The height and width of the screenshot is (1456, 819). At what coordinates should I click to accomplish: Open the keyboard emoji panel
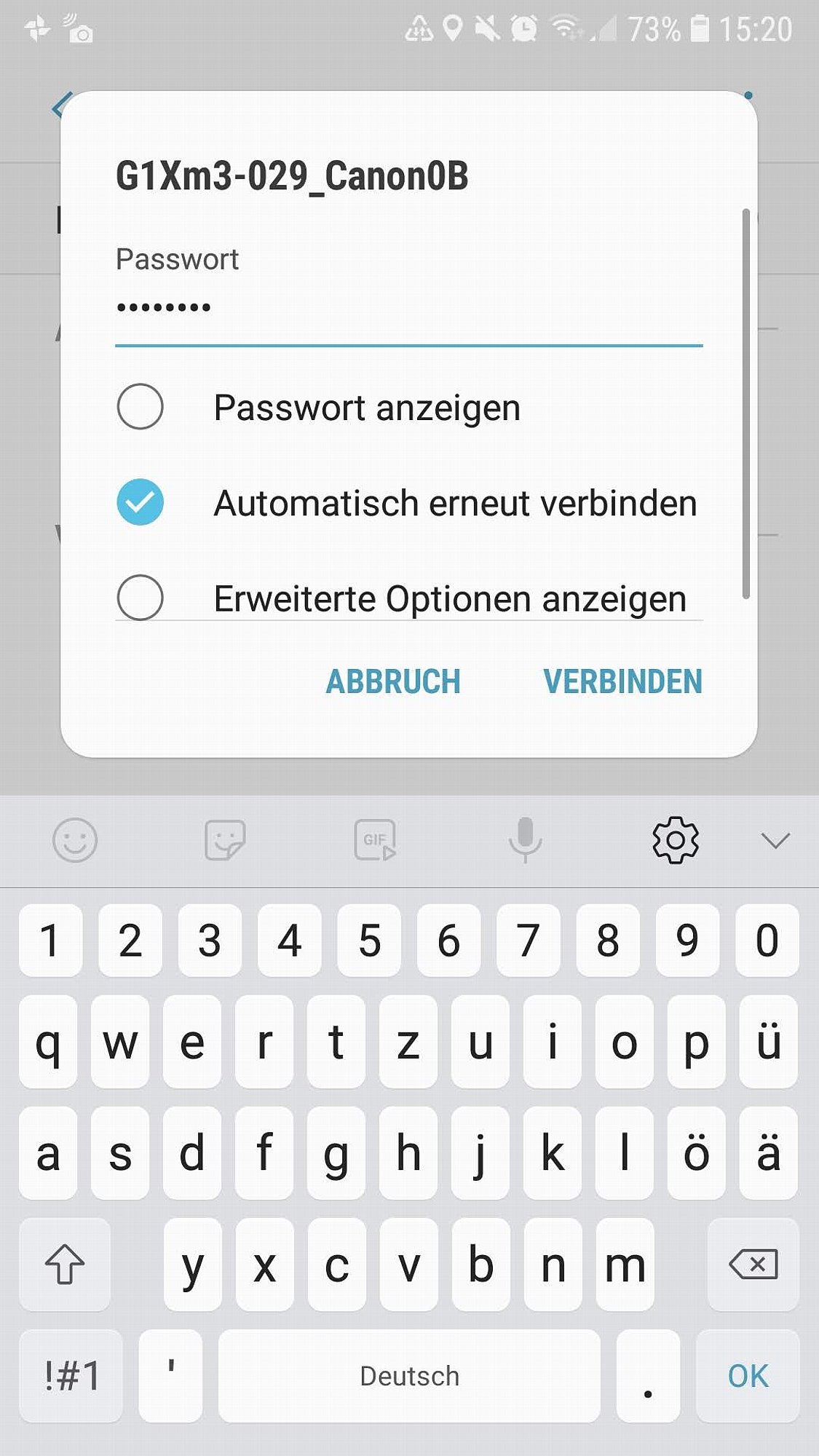[75, 840]
